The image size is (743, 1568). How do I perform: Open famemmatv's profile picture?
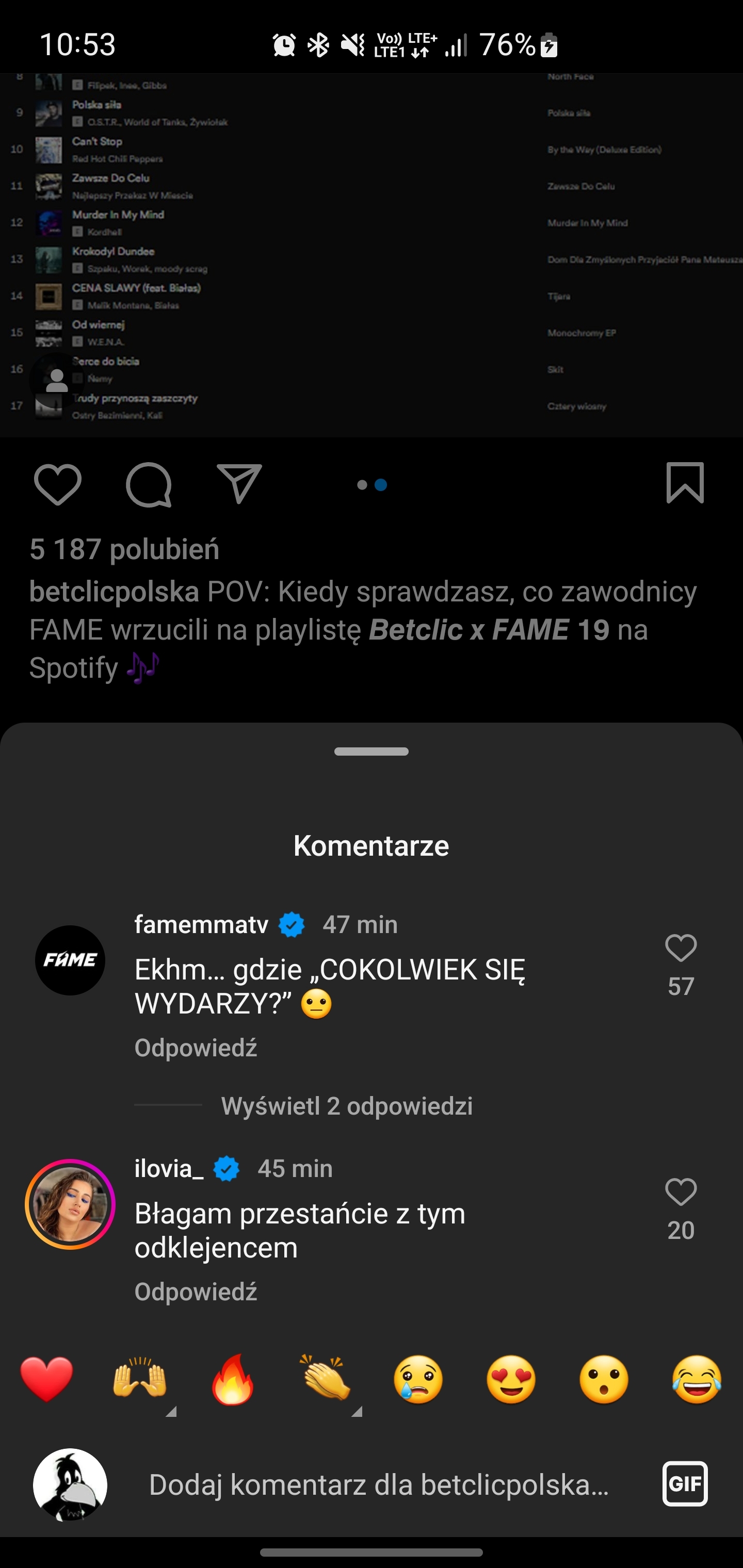pos(70,960)
